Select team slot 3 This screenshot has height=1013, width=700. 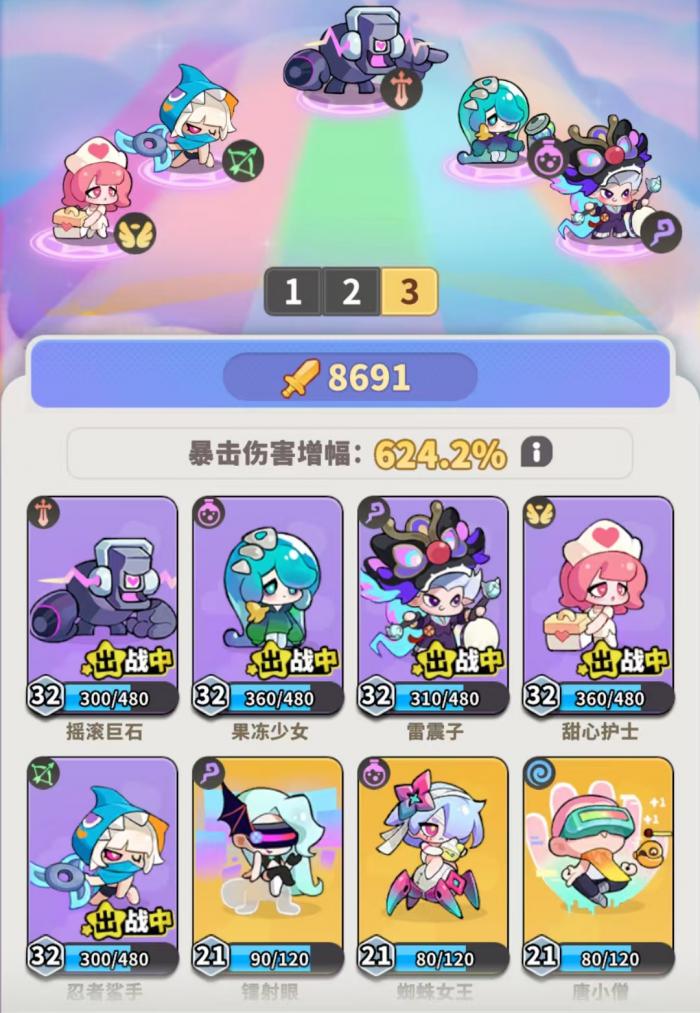click(x=408, y=291)
